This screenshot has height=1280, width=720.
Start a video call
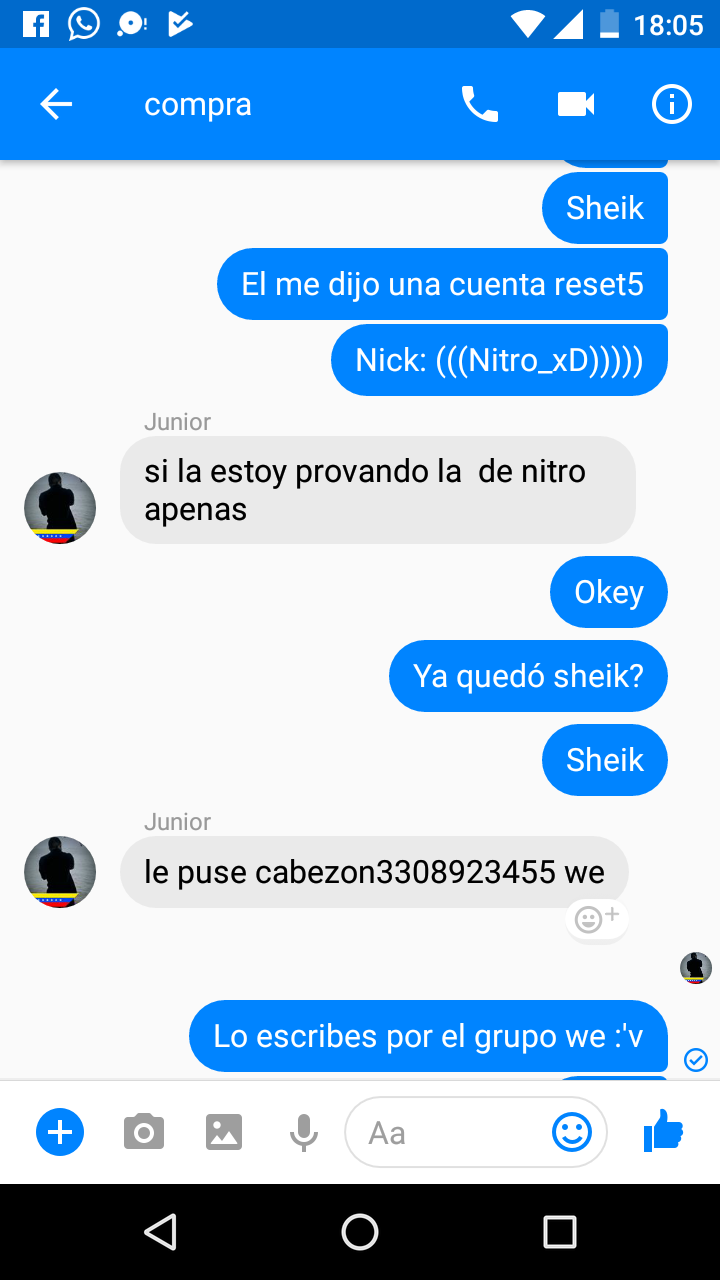pos(576,104)
